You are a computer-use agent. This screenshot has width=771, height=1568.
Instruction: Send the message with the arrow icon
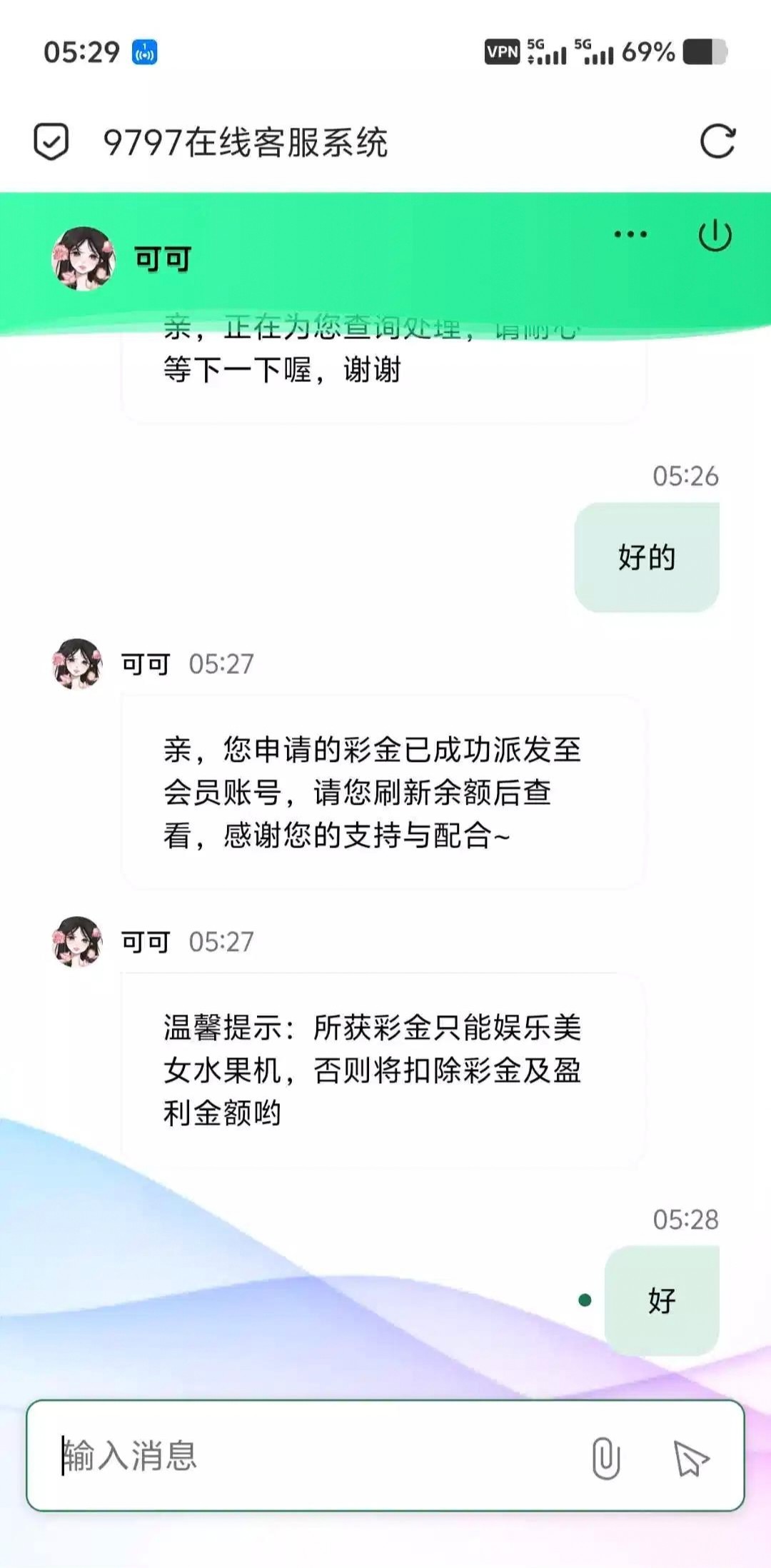click(x=690, y=1457)
